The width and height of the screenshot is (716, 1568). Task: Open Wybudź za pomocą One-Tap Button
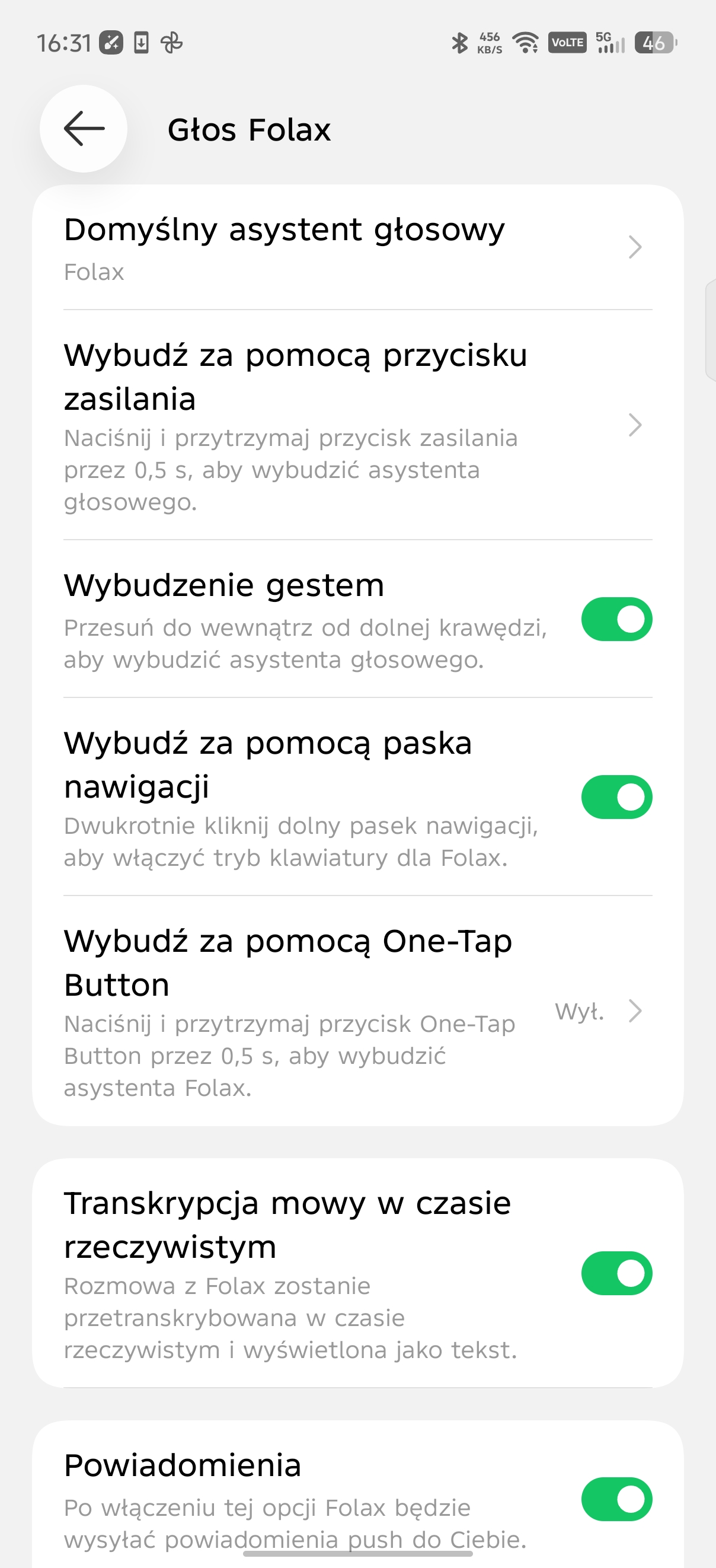[x=357, y=1011]
